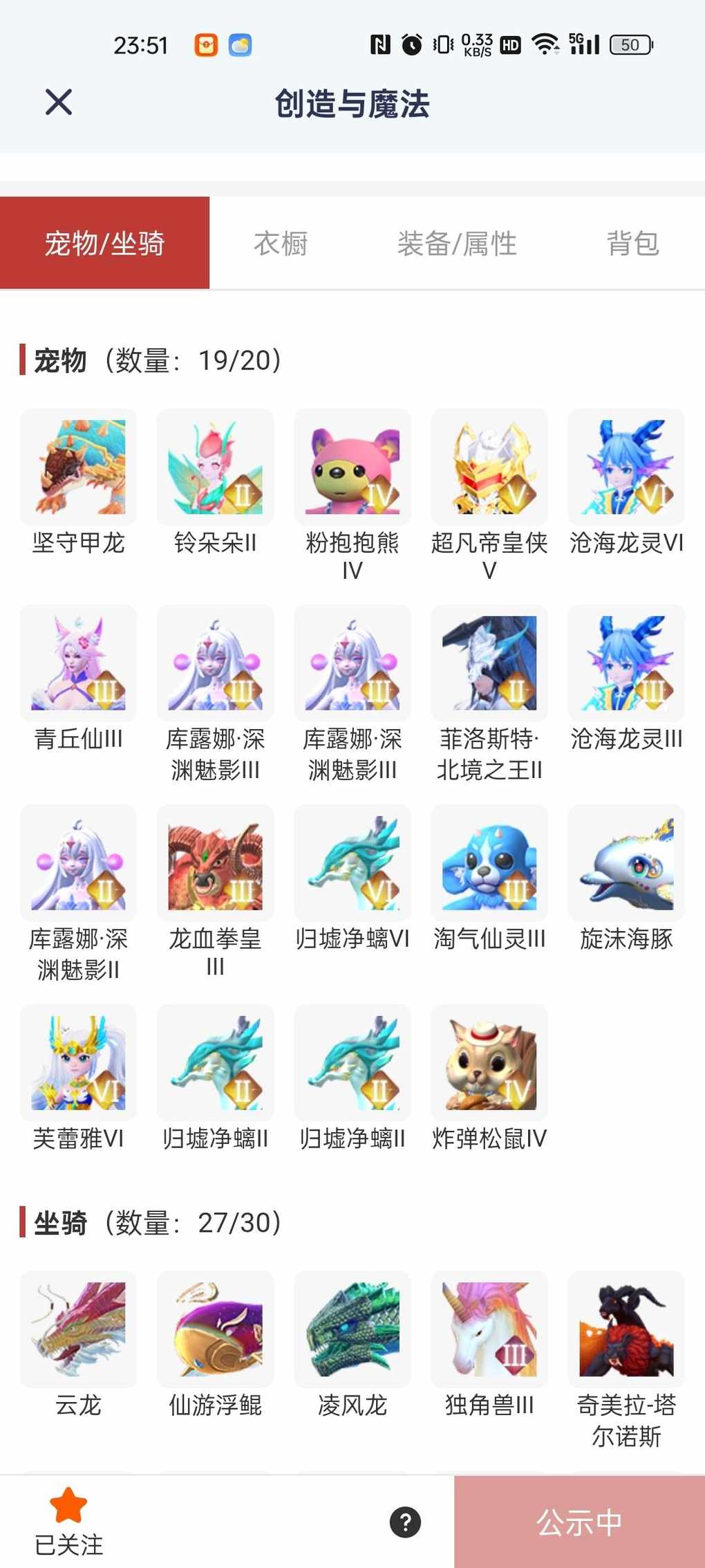705x1568 pixels.
Task: Tap the 公示中 button
Action: (579, 1522)
